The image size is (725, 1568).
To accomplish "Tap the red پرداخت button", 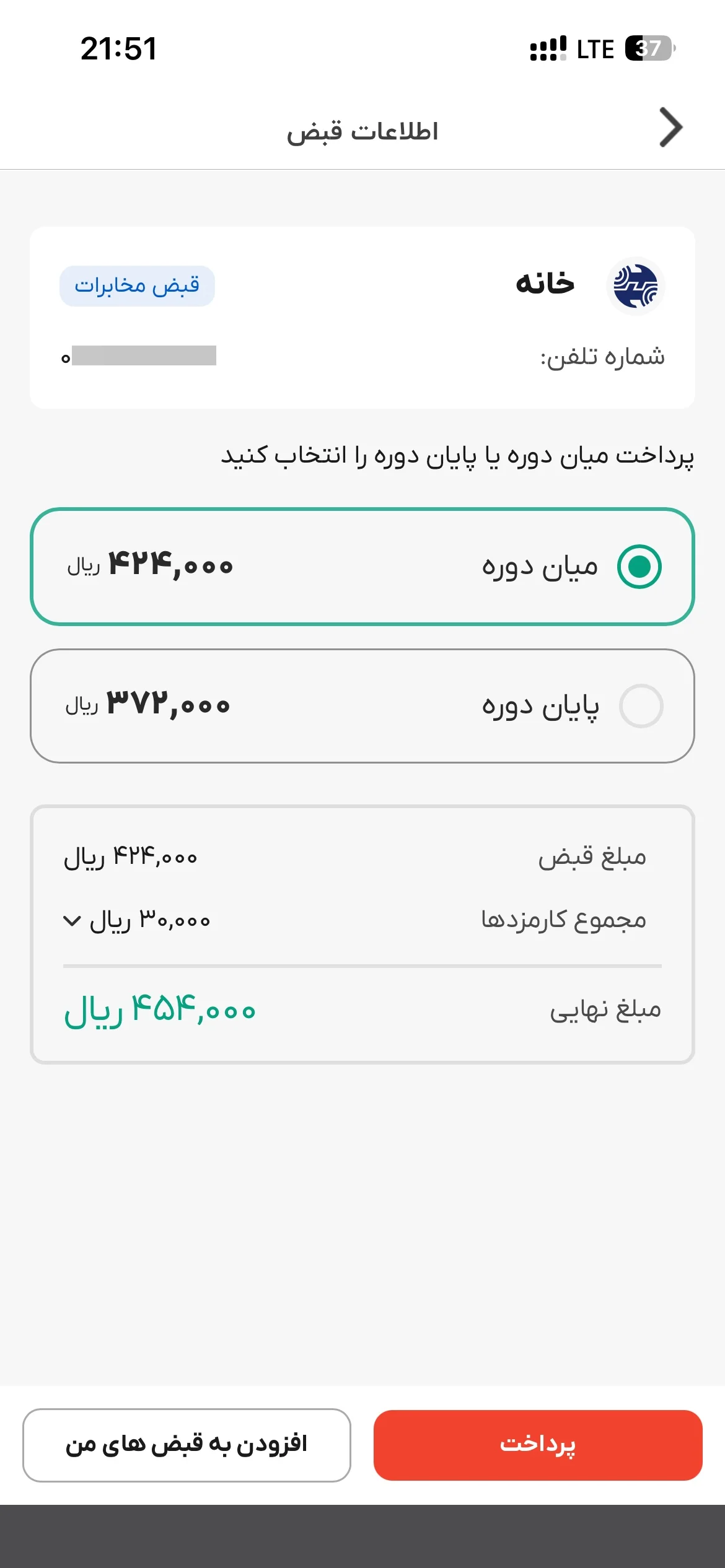I will (x=538, y=1445).
